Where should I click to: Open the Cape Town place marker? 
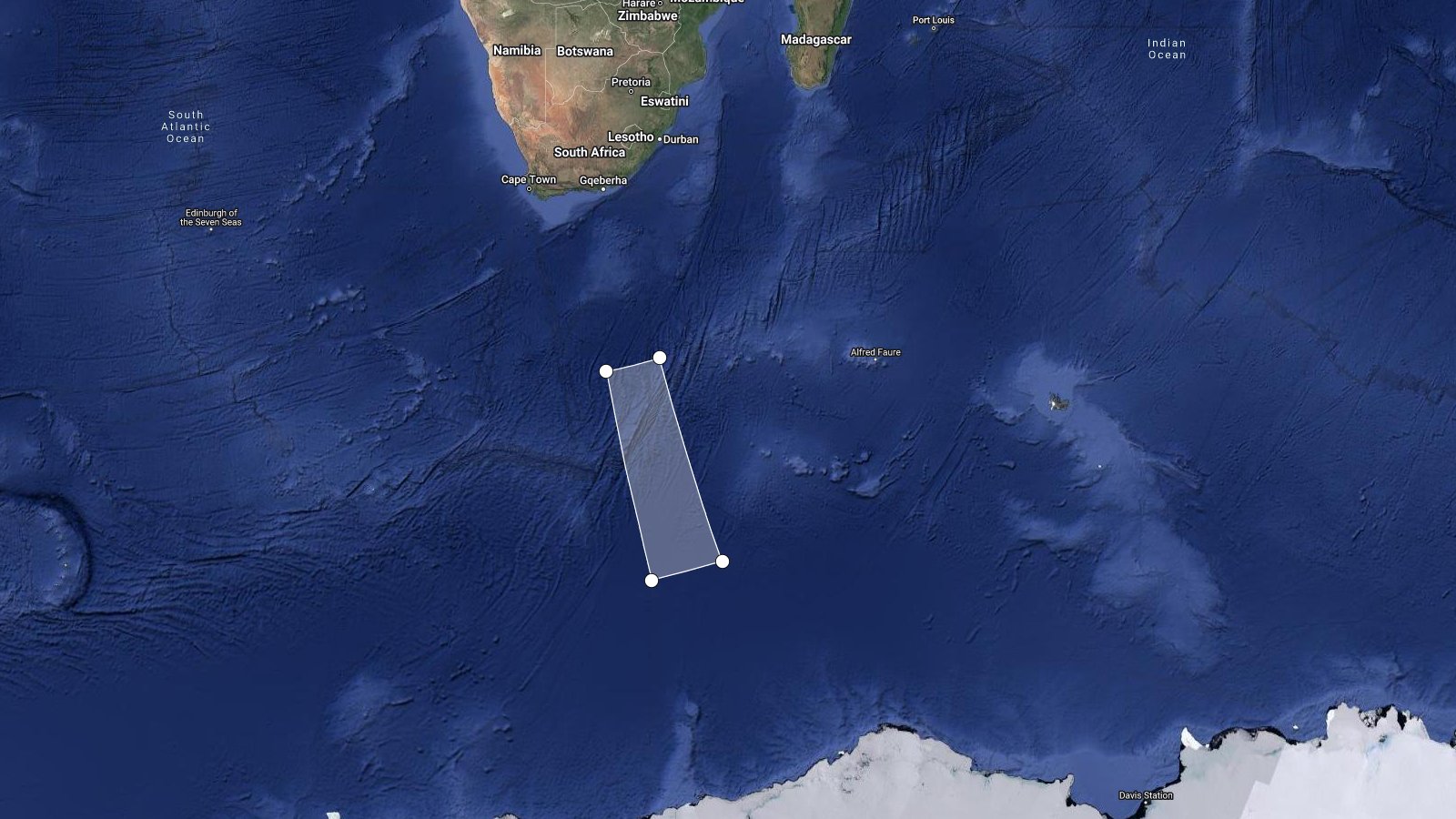click(x=529, y=188)
